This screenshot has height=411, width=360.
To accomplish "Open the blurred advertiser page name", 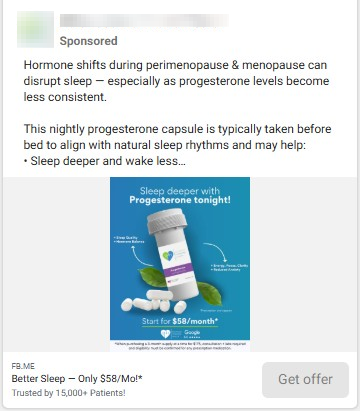I will (144, 20).
